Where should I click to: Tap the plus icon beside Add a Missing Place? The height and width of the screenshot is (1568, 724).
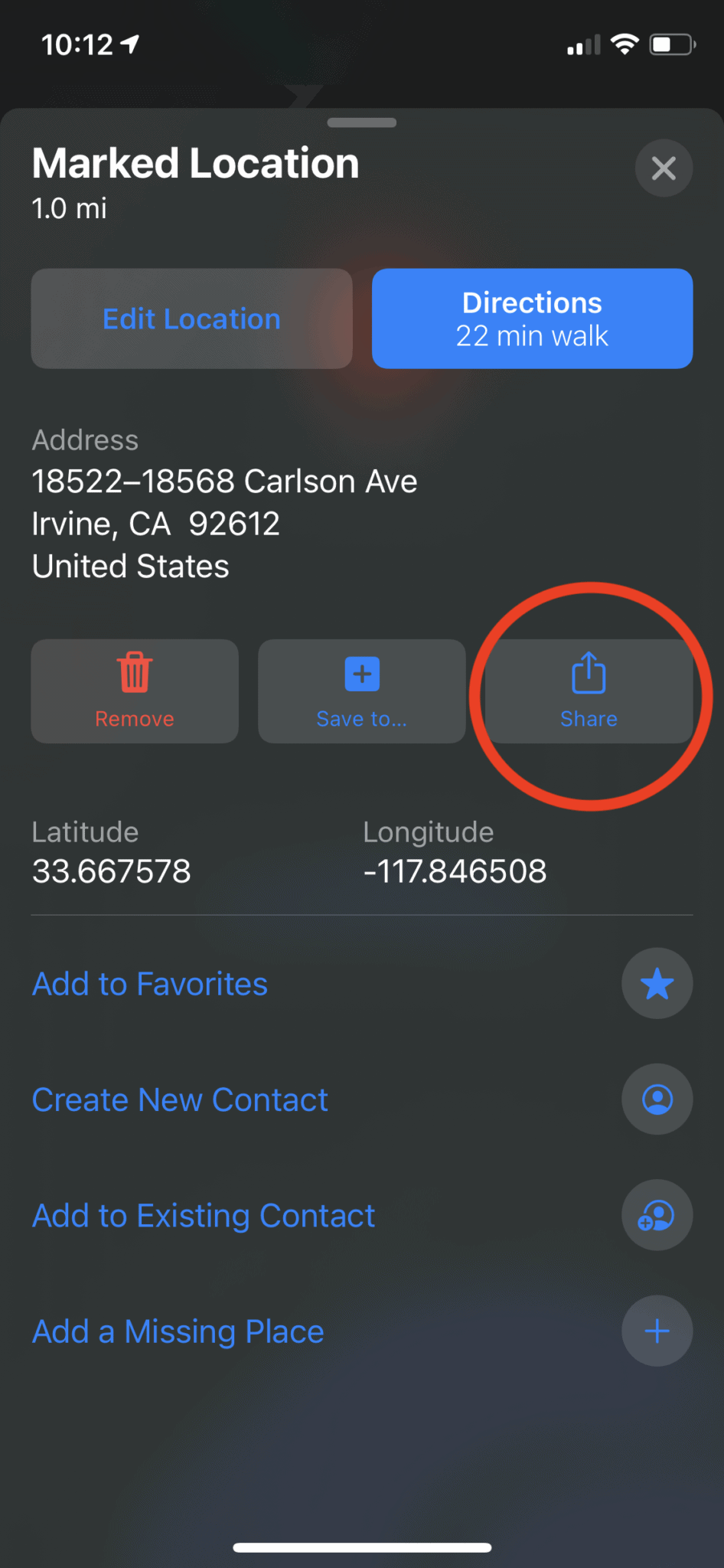point(657,1331)
